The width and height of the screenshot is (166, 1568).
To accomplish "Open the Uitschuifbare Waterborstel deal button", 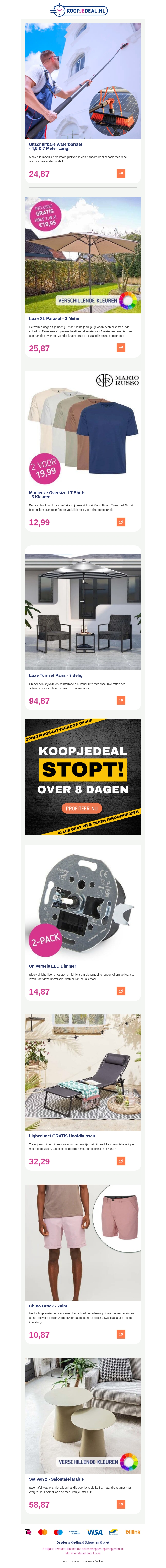I will tap(120, 174).
